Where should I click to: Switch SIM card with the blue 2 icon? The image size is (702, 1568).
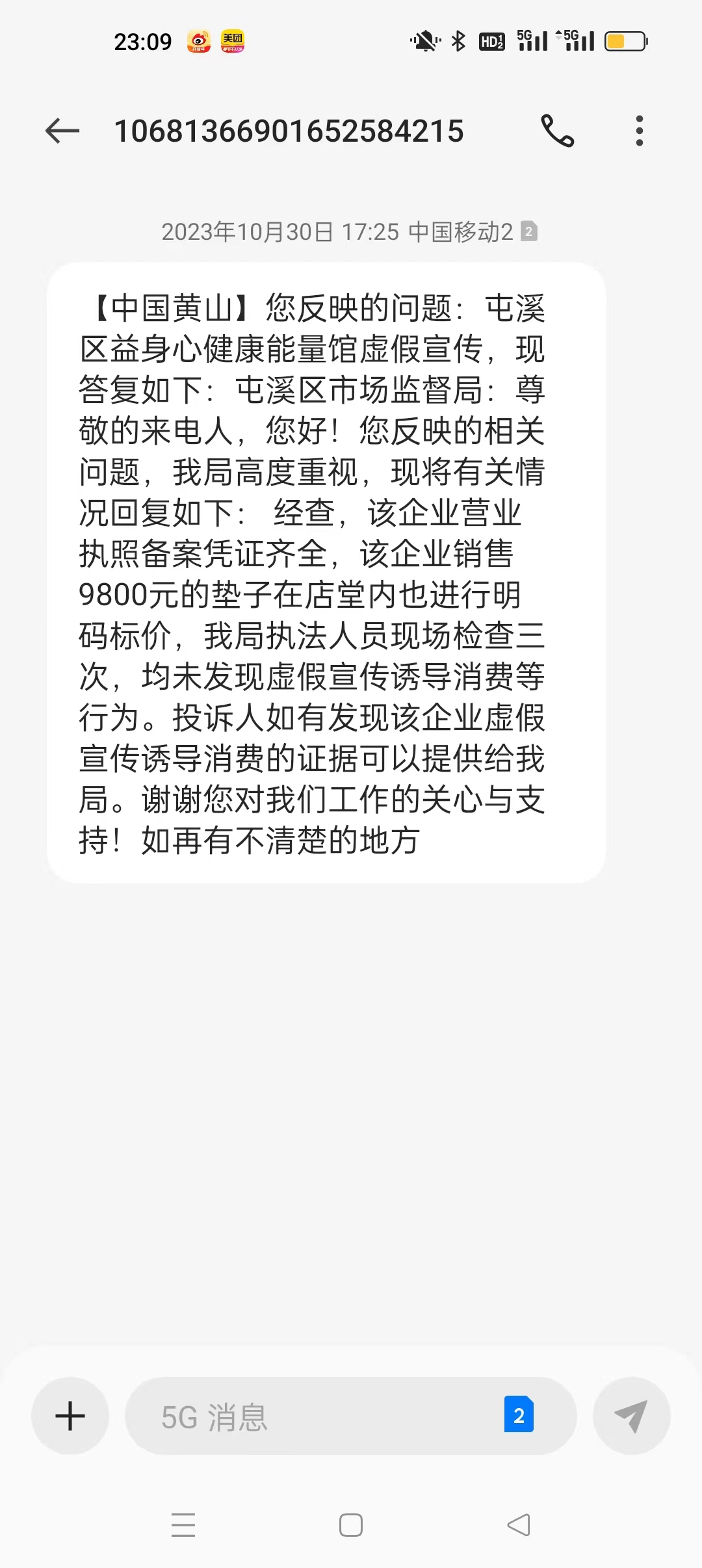coord(519,1415)
